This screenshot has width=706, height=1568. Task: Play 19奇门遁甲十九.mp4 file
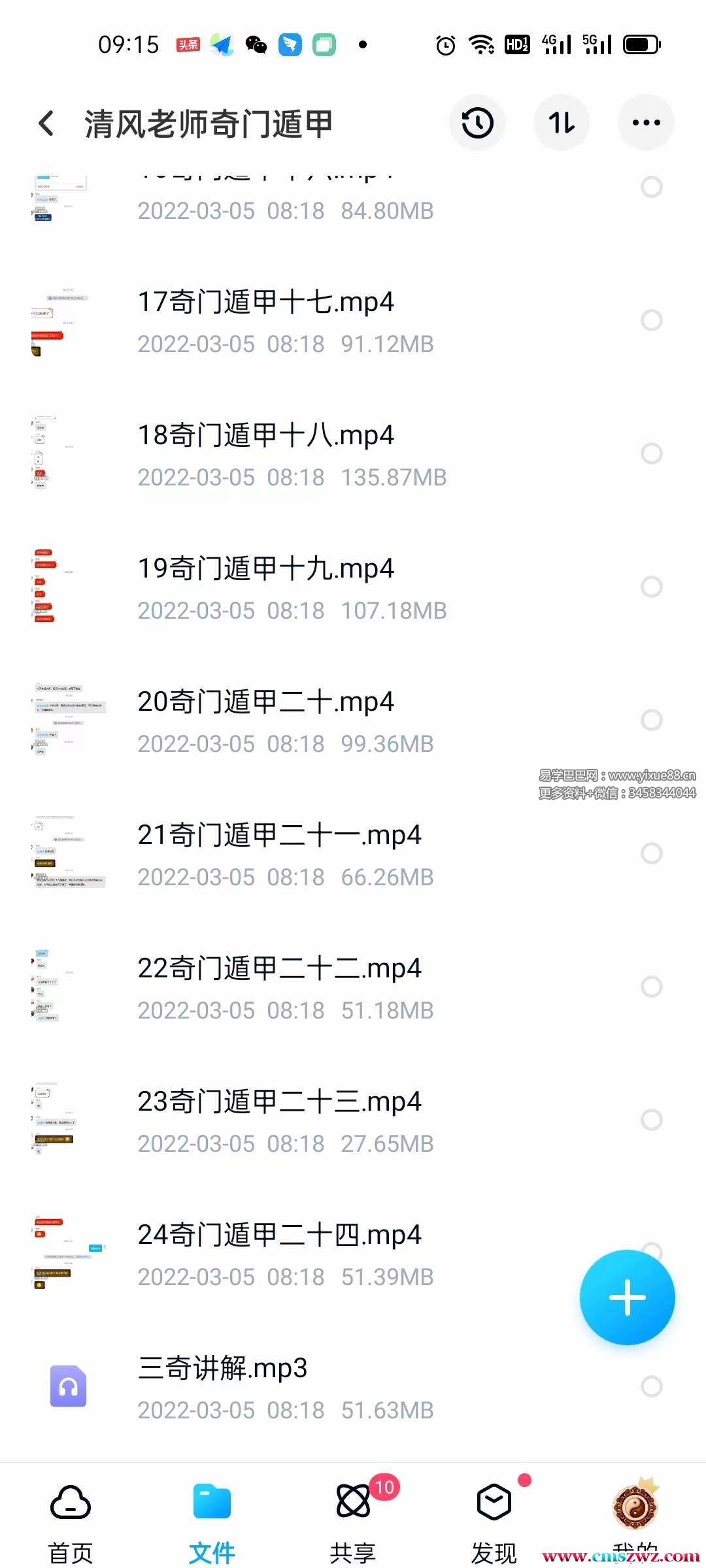coord(265,569)
